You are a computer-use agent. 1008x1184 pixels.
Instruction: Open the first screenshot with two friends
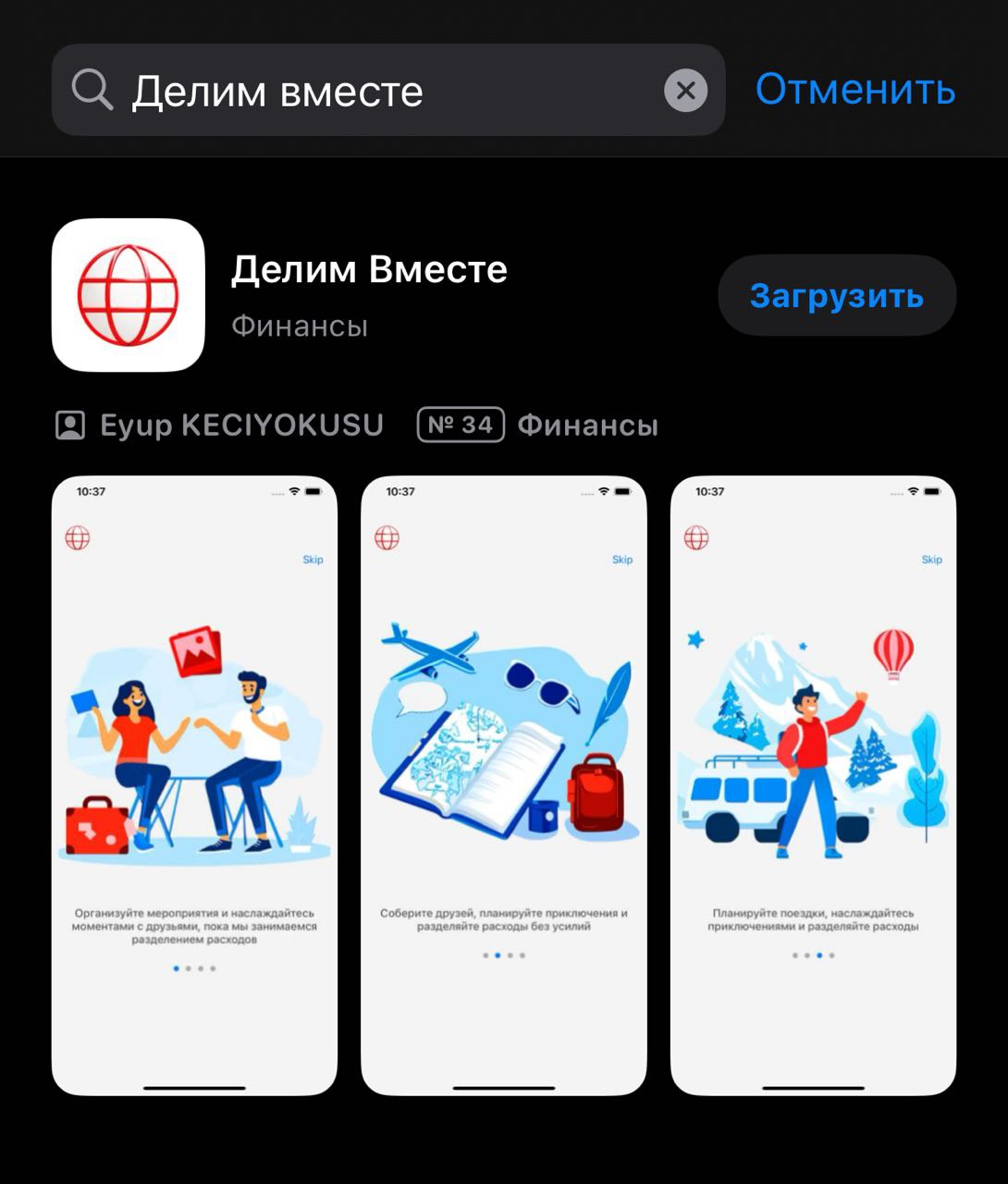point(194,785)
